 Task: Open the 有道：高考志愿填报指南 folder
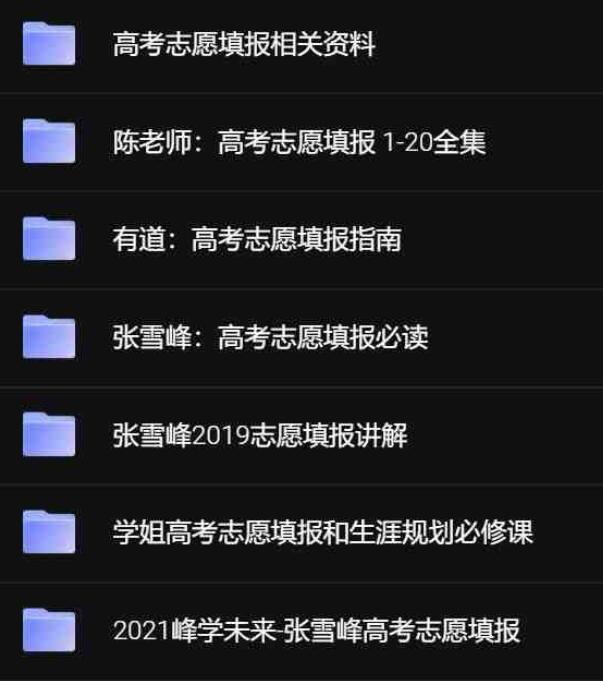pos(257,239)
